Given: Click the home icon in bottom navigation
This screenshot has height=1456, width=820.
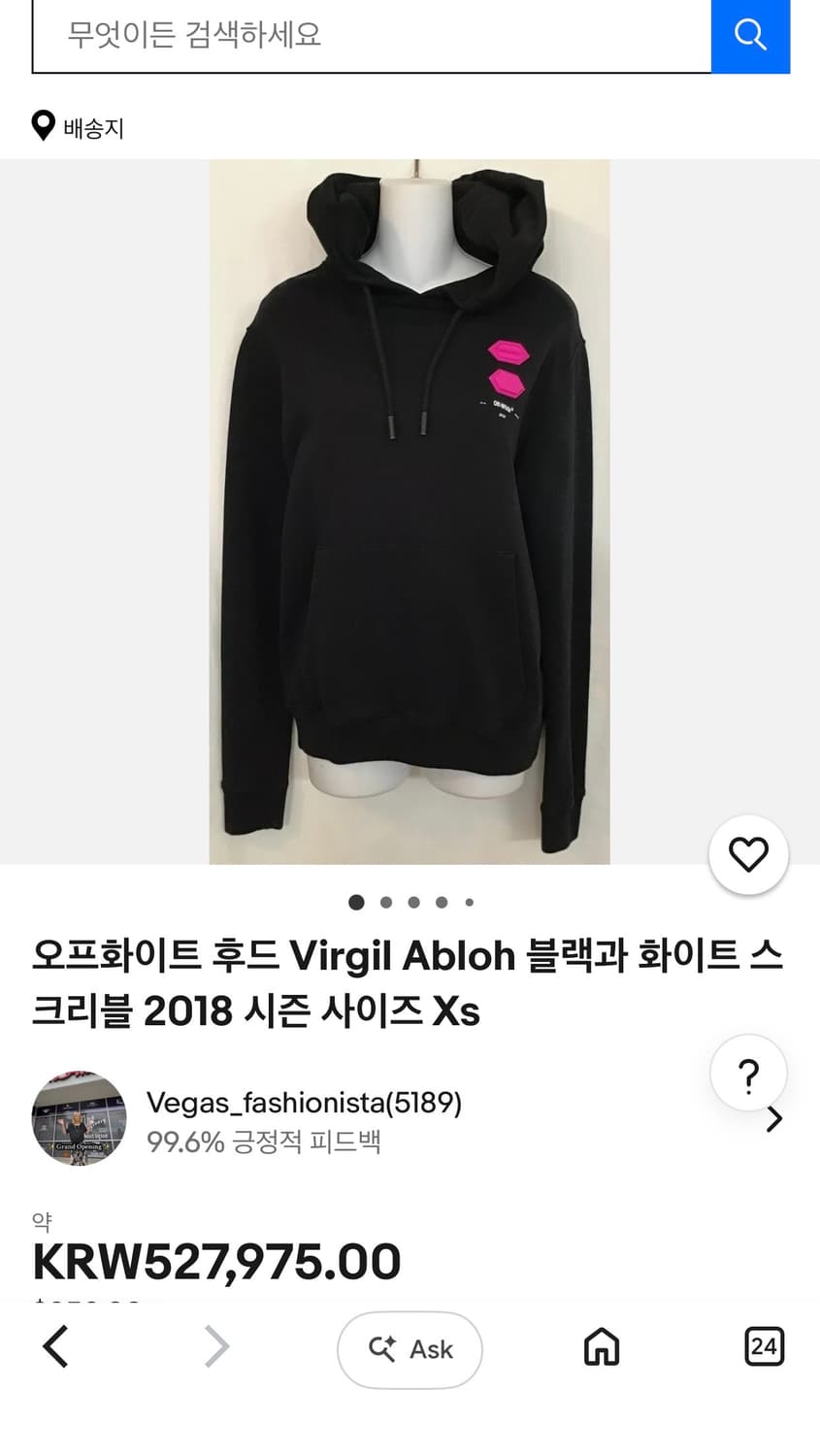Looking at the screenshot, I should pos(600,1347).
